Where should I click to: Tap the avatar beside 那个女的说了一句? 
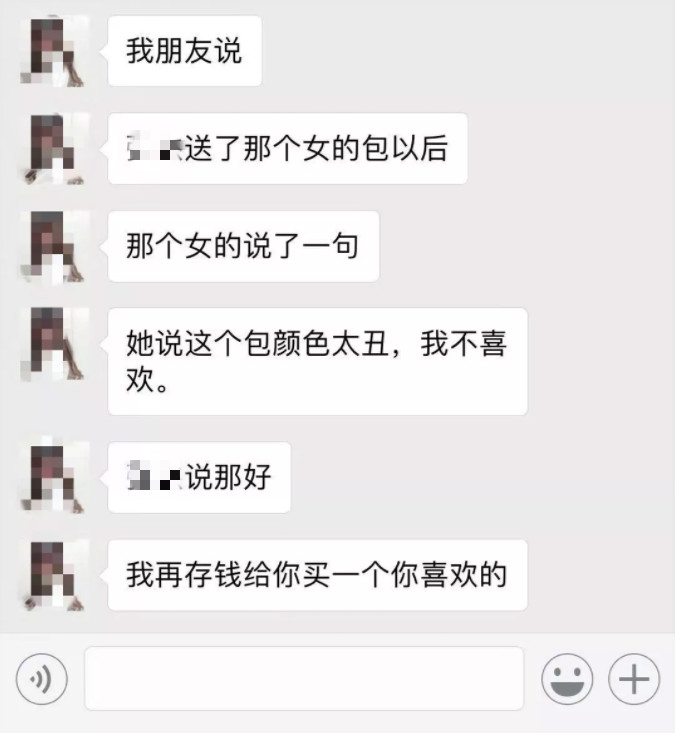54,247
